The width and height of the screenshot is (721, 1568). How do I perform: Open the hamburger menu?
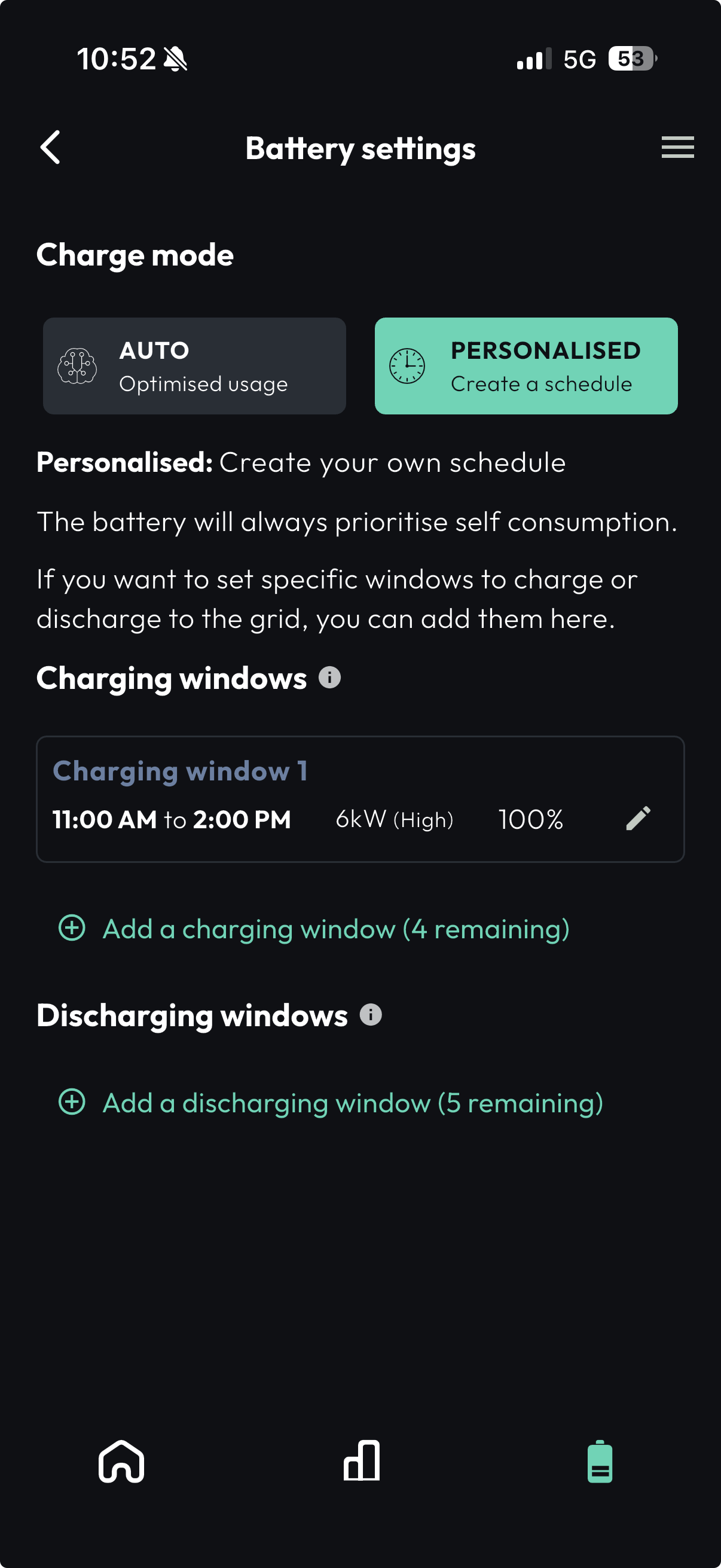click(677, 147)
